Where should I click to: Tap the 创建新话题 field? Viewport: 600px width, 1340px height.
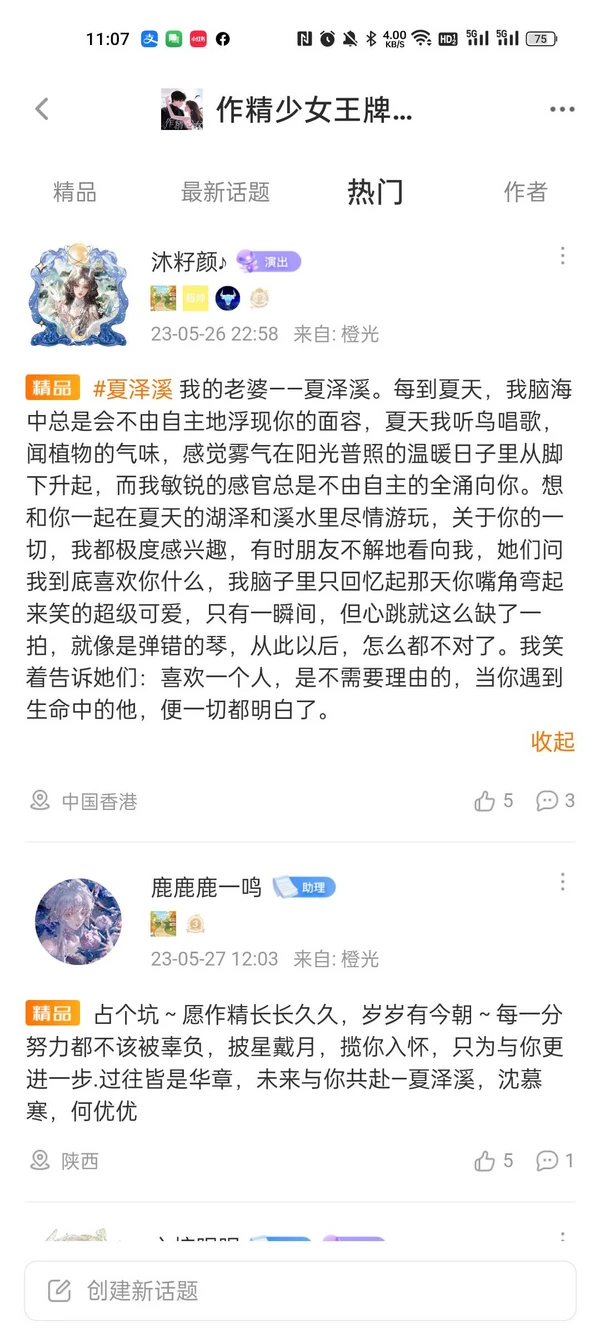point(300,1290)
